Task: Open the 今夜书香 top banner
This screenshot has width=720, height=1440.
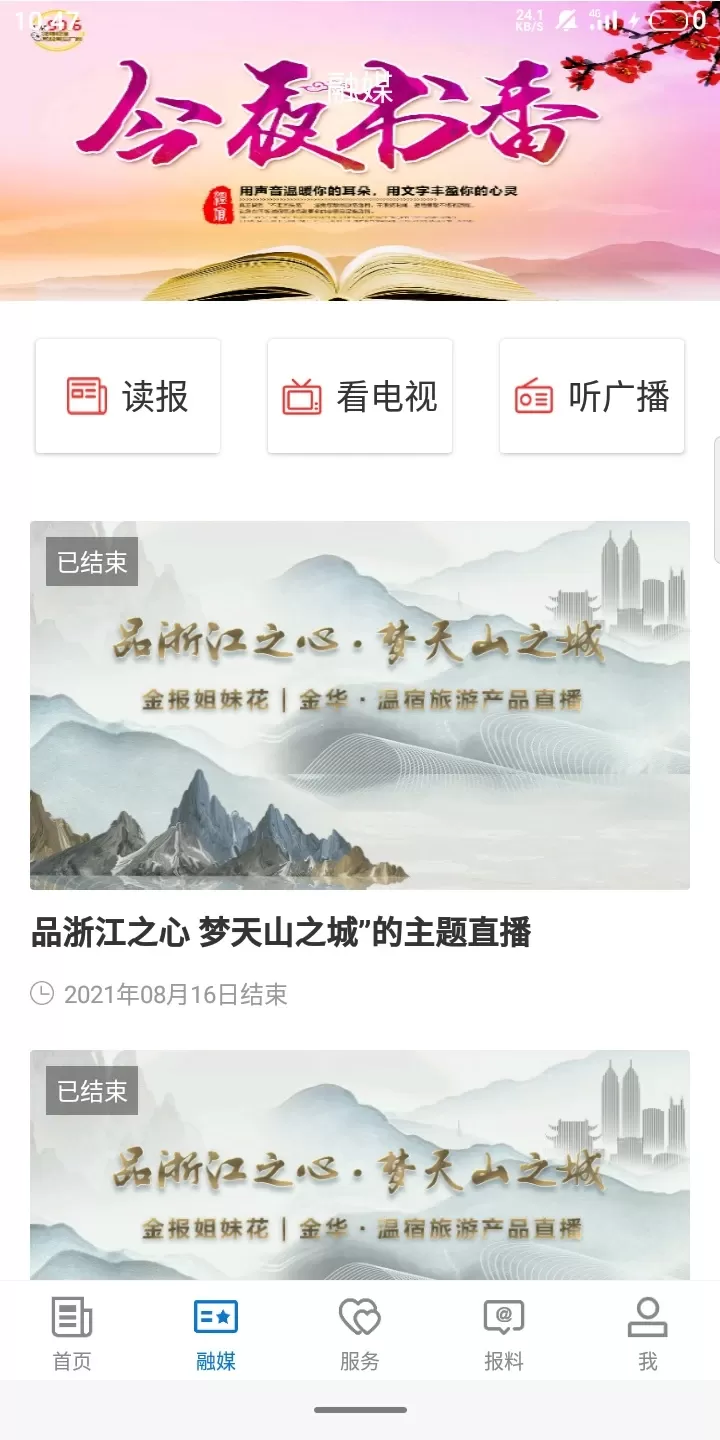Action: [x=360, y=150]
